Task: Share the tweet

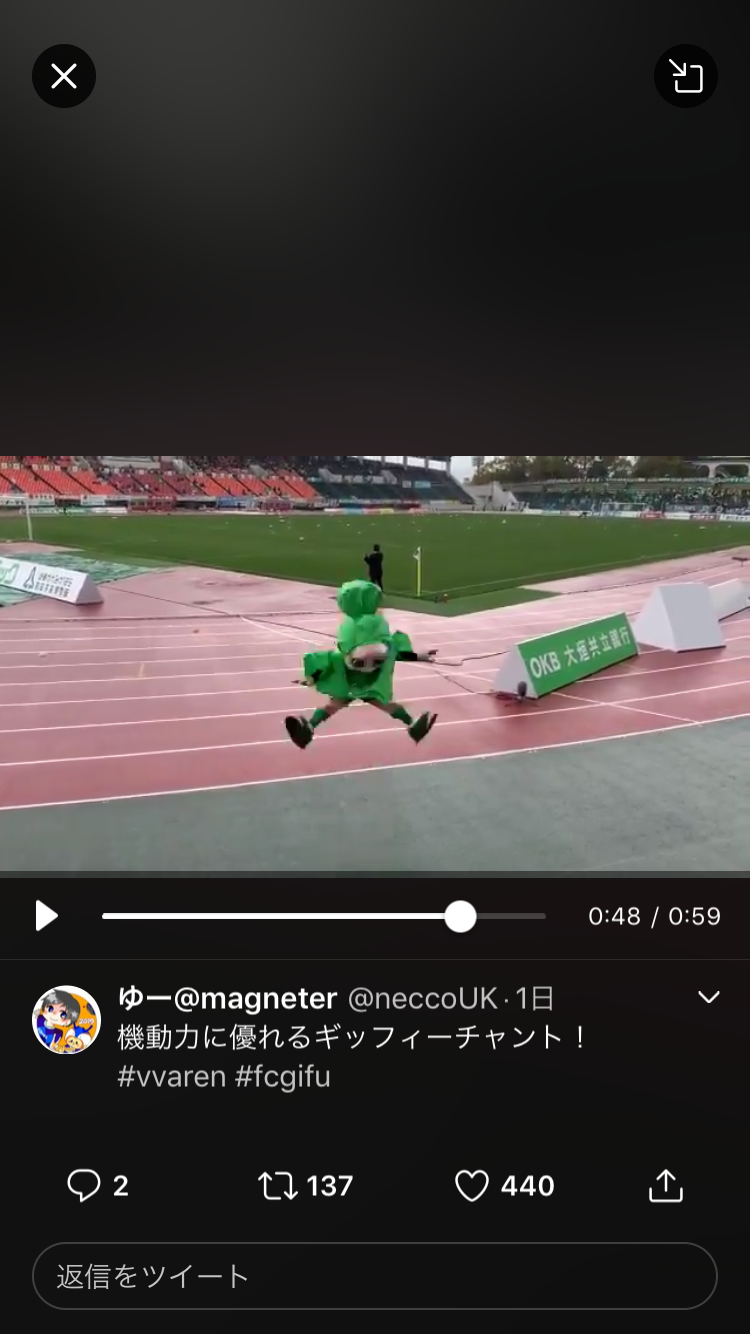Action: [665, 1186]
